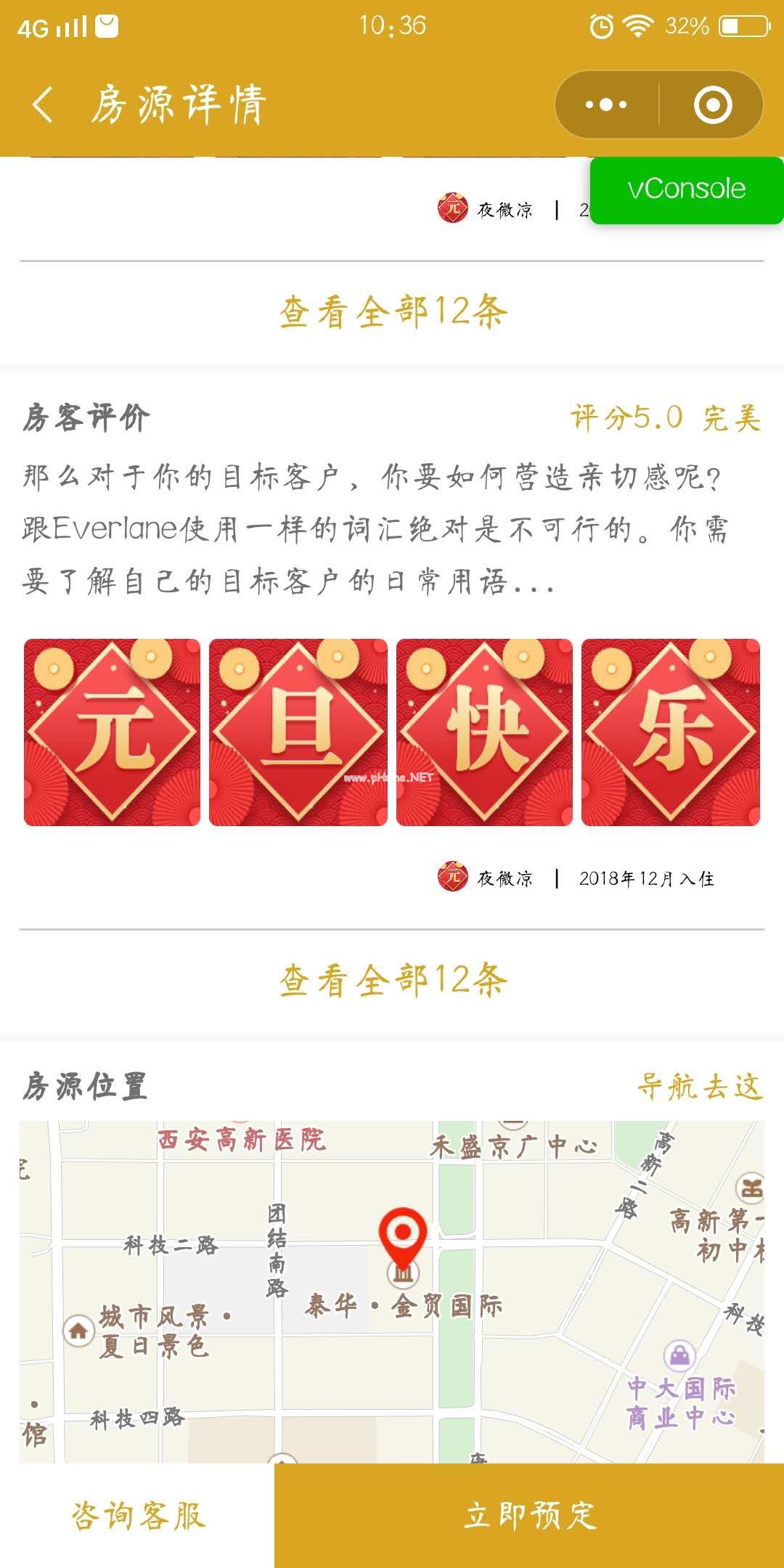Close the mini program with the circle button
The width and height of the screenshot is (784, 1568).
(x=712, y=105)
